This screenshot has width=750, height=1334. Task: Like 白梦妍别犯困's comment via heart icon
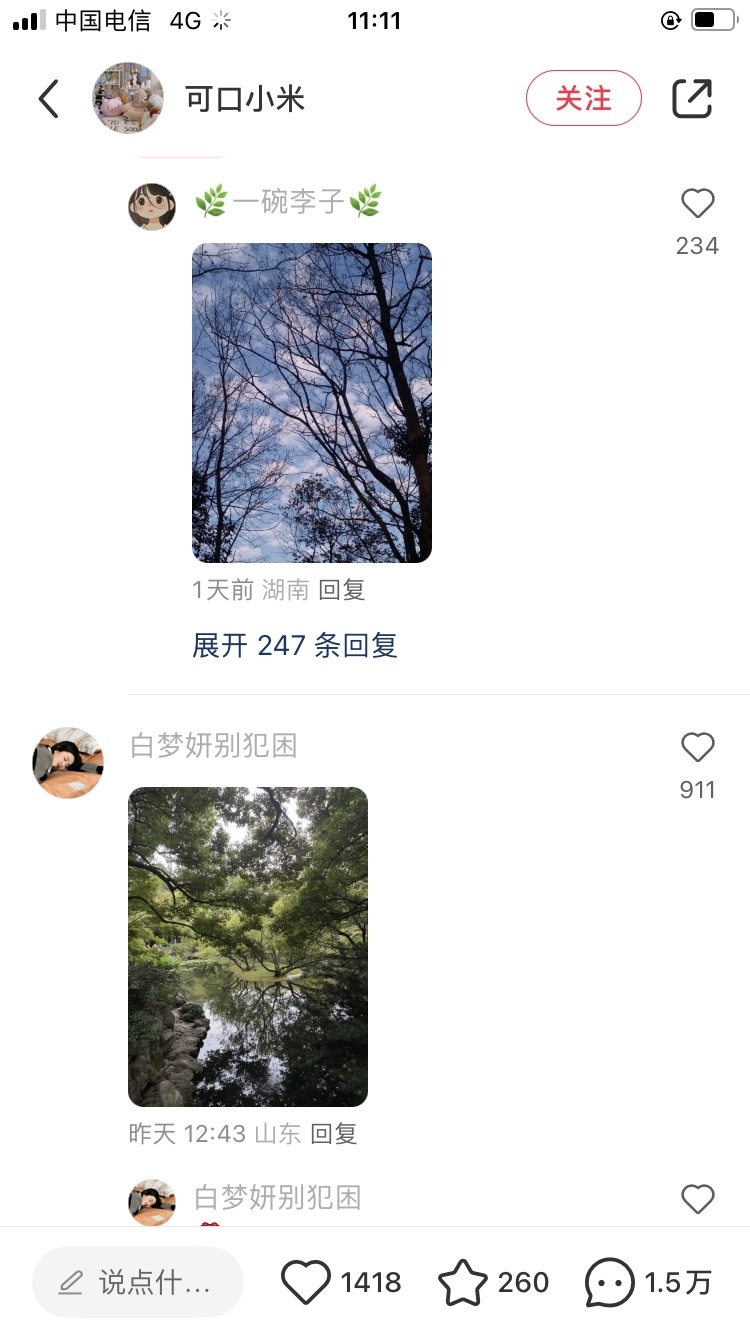[697, 747]
